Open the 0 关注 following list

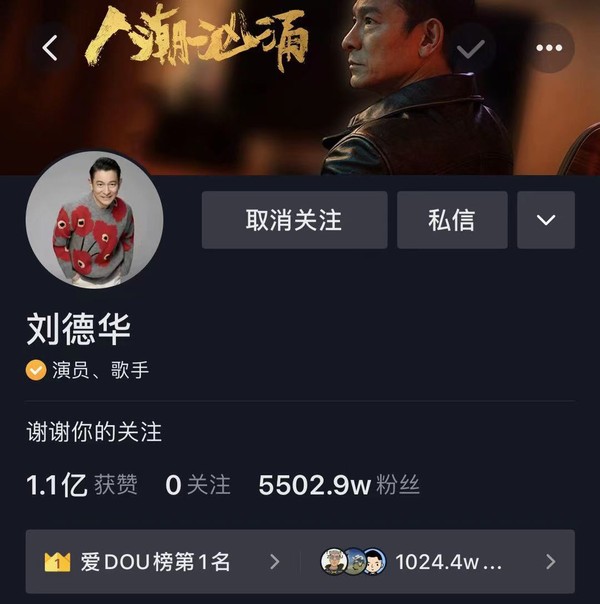point(197,486)
